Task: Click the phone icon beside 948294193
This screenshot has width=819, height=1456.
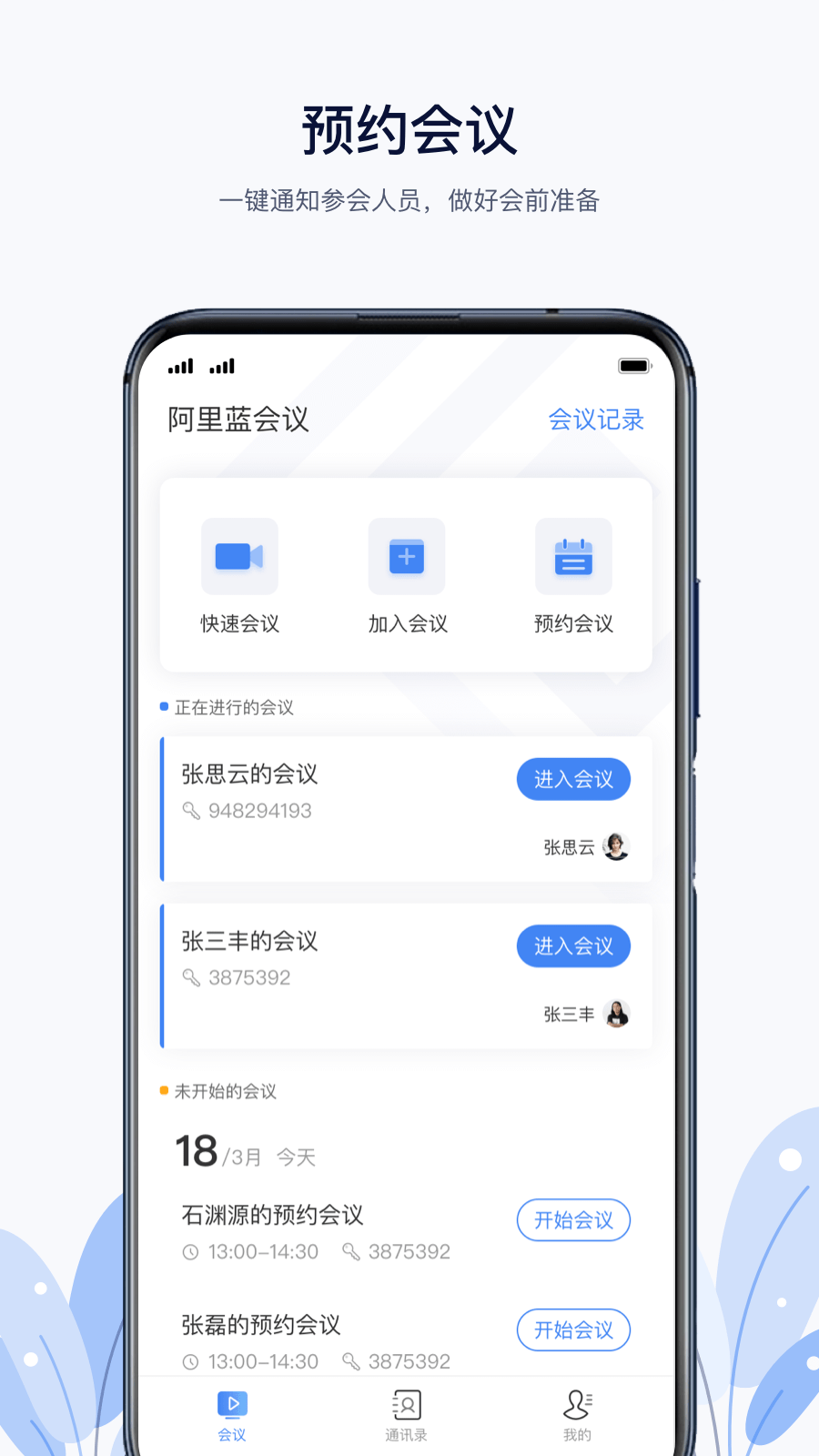Action: (193, 810)
